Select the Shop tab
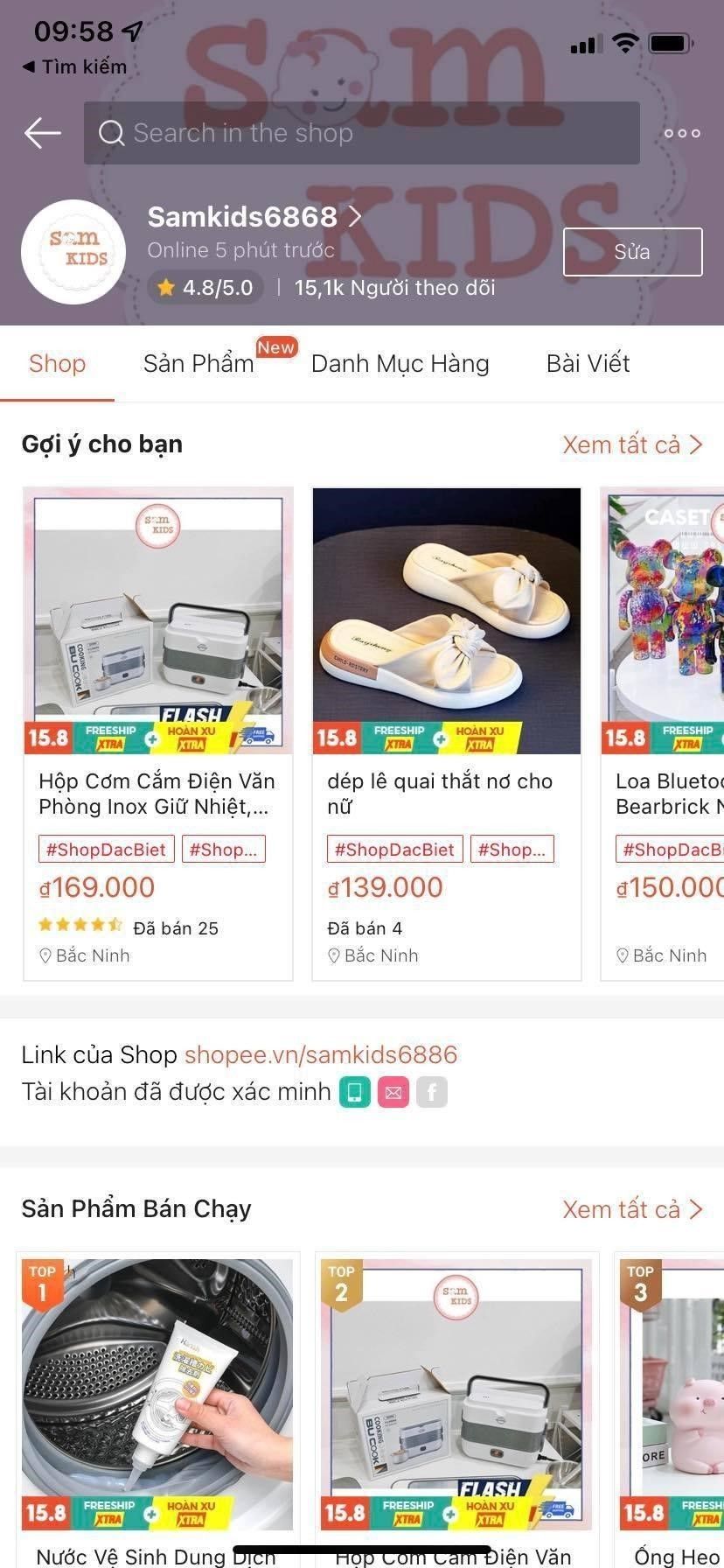This screenshot has width=724, height=1568. [57, 363]
